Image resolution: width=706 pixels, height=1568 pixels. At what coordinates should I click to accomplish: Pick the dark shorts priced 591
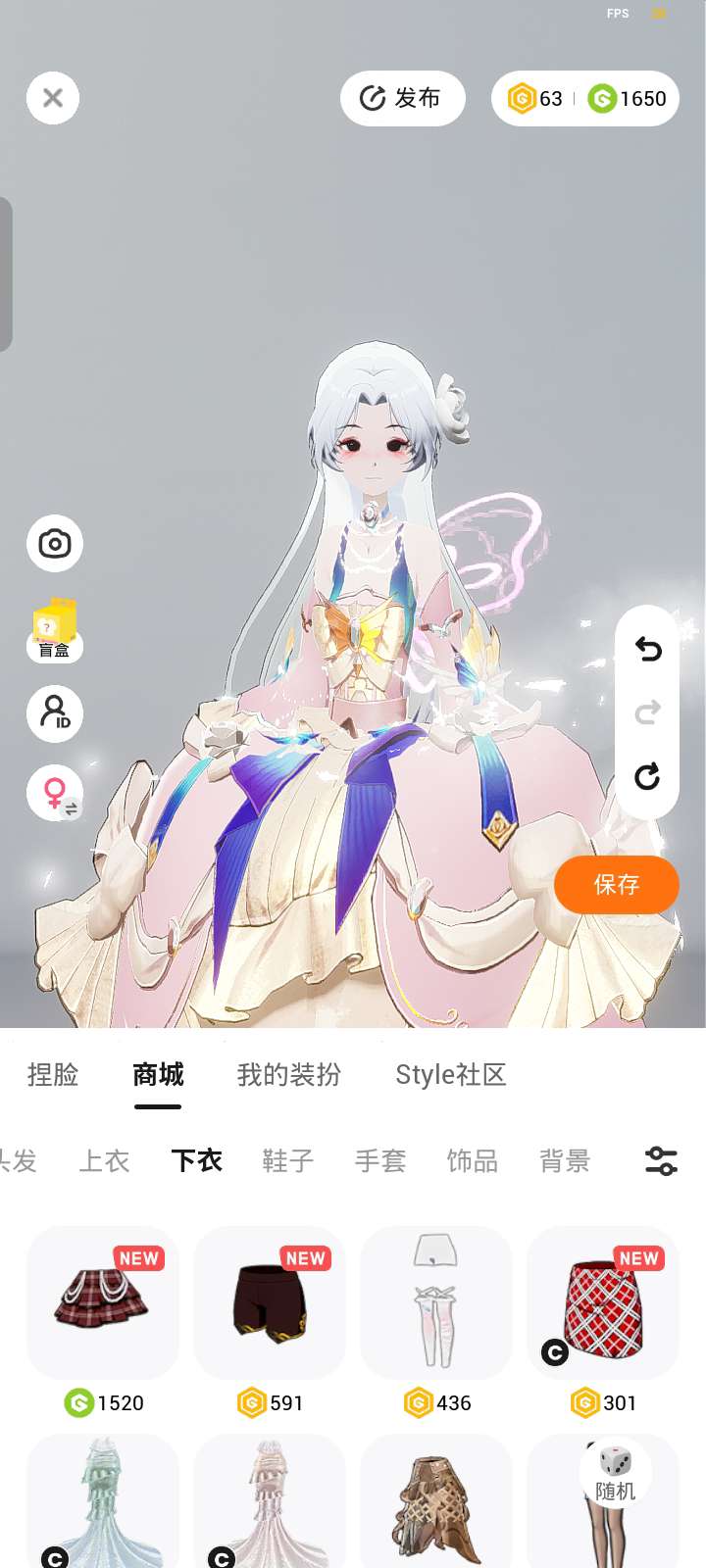270,1302
